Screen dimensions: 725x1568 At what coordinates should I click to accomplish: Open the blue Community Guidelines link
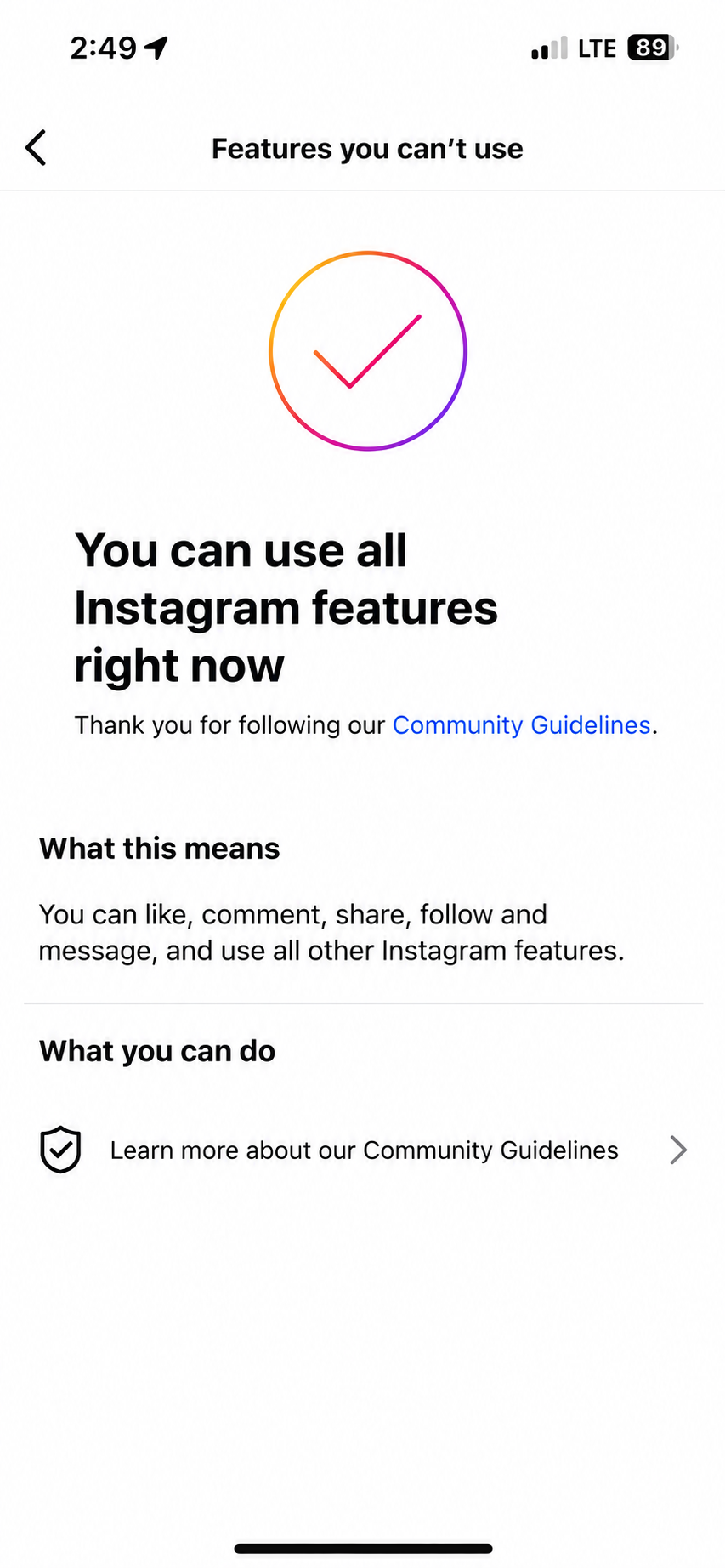pos(521,725)
